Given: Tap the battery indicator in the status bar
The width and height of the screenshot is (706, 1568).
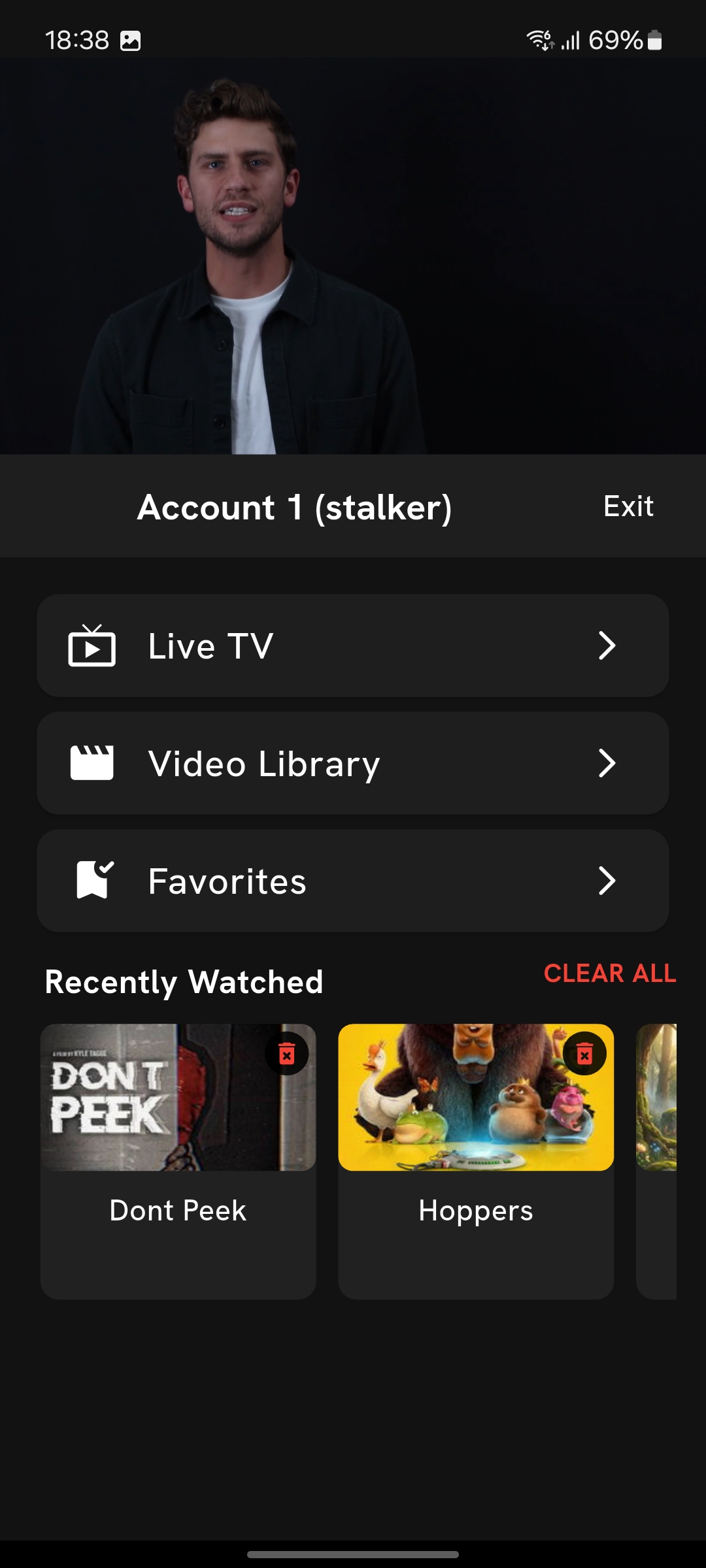Looking at the screenshot, I should [654, 41].
